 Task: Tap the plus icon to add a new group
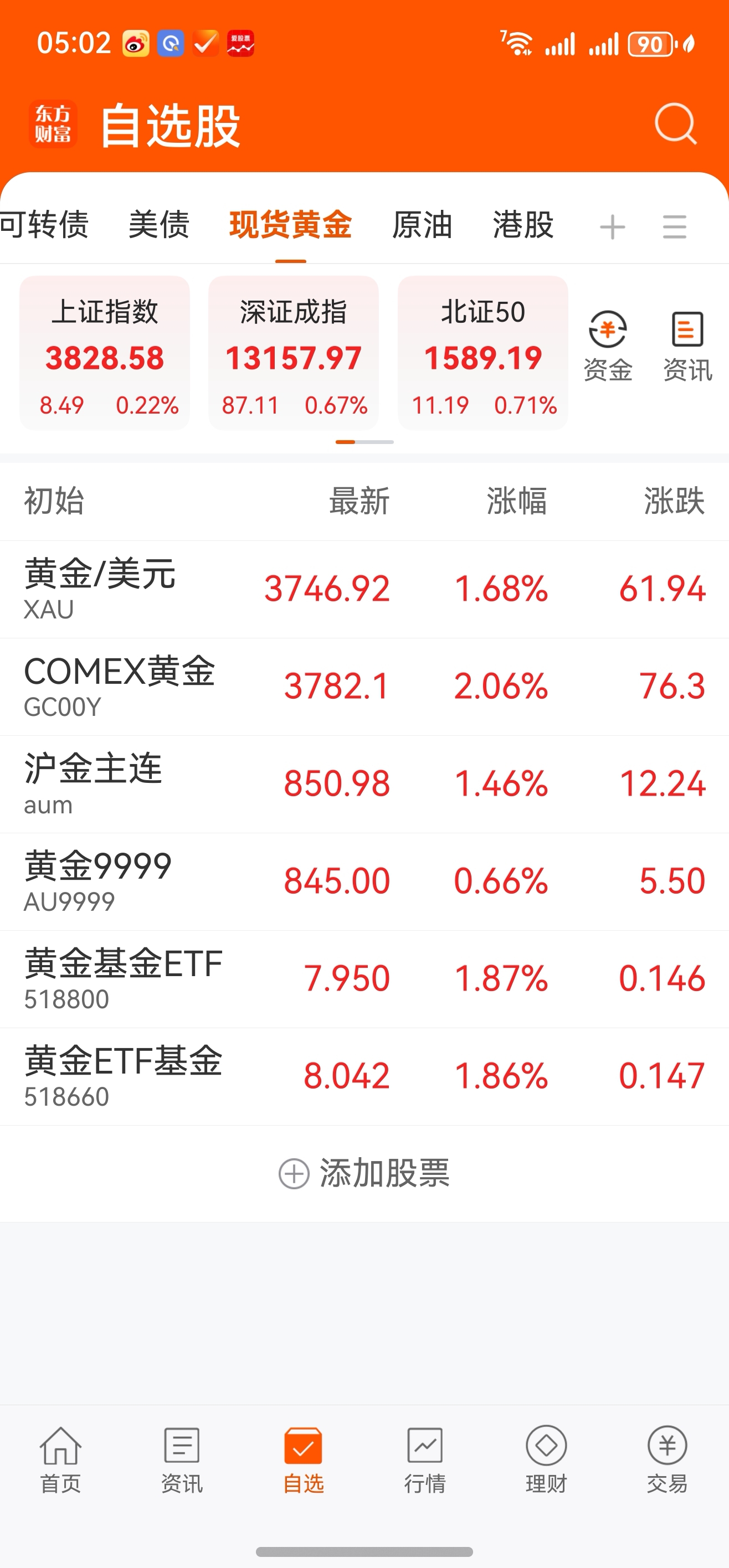(x=613, y=226)
